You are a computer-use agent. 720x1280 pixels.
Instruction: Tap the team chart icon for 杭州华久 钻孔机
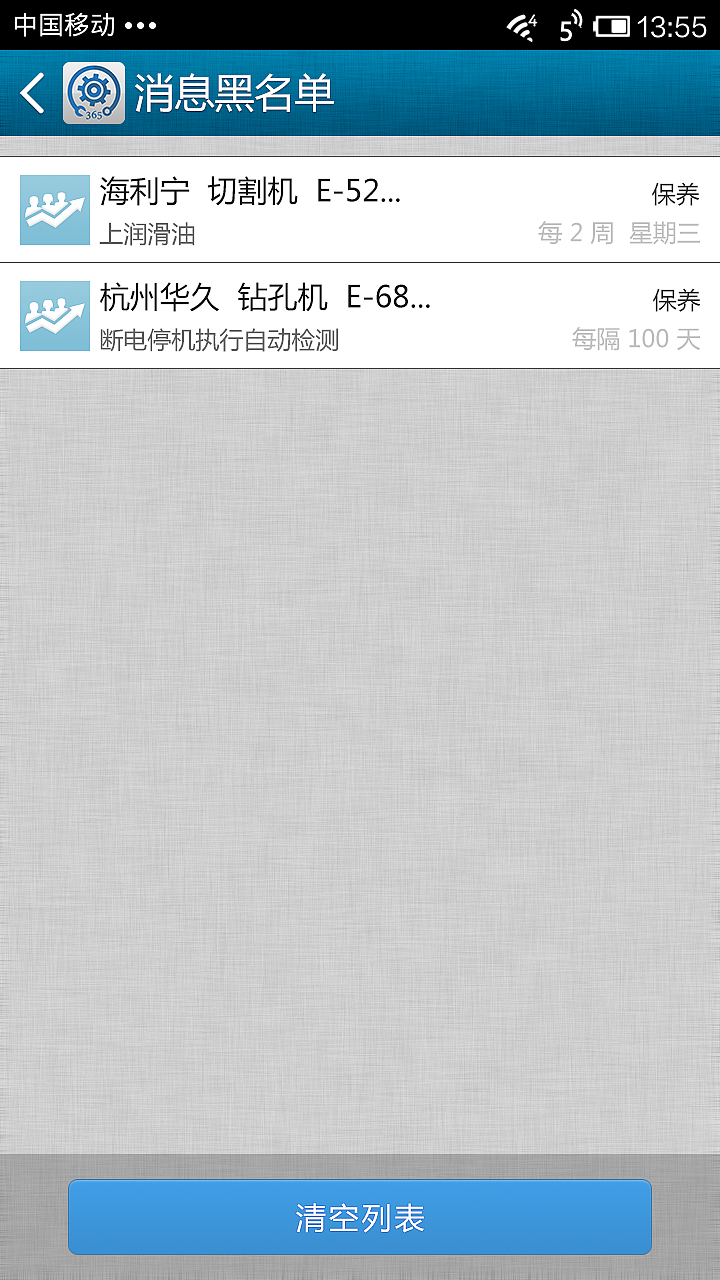tap(55, 315)
